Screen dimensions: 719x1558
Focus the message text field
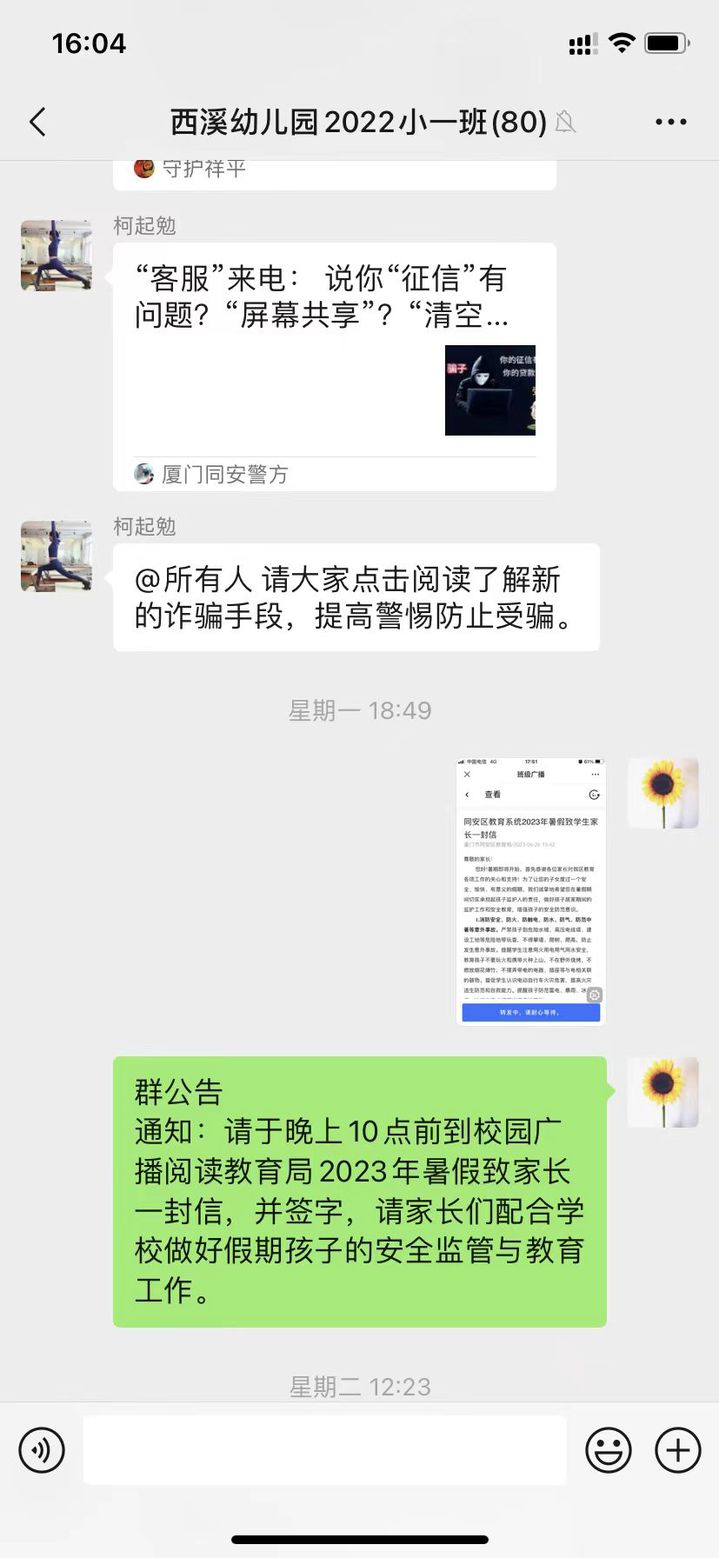[324, 1450]
